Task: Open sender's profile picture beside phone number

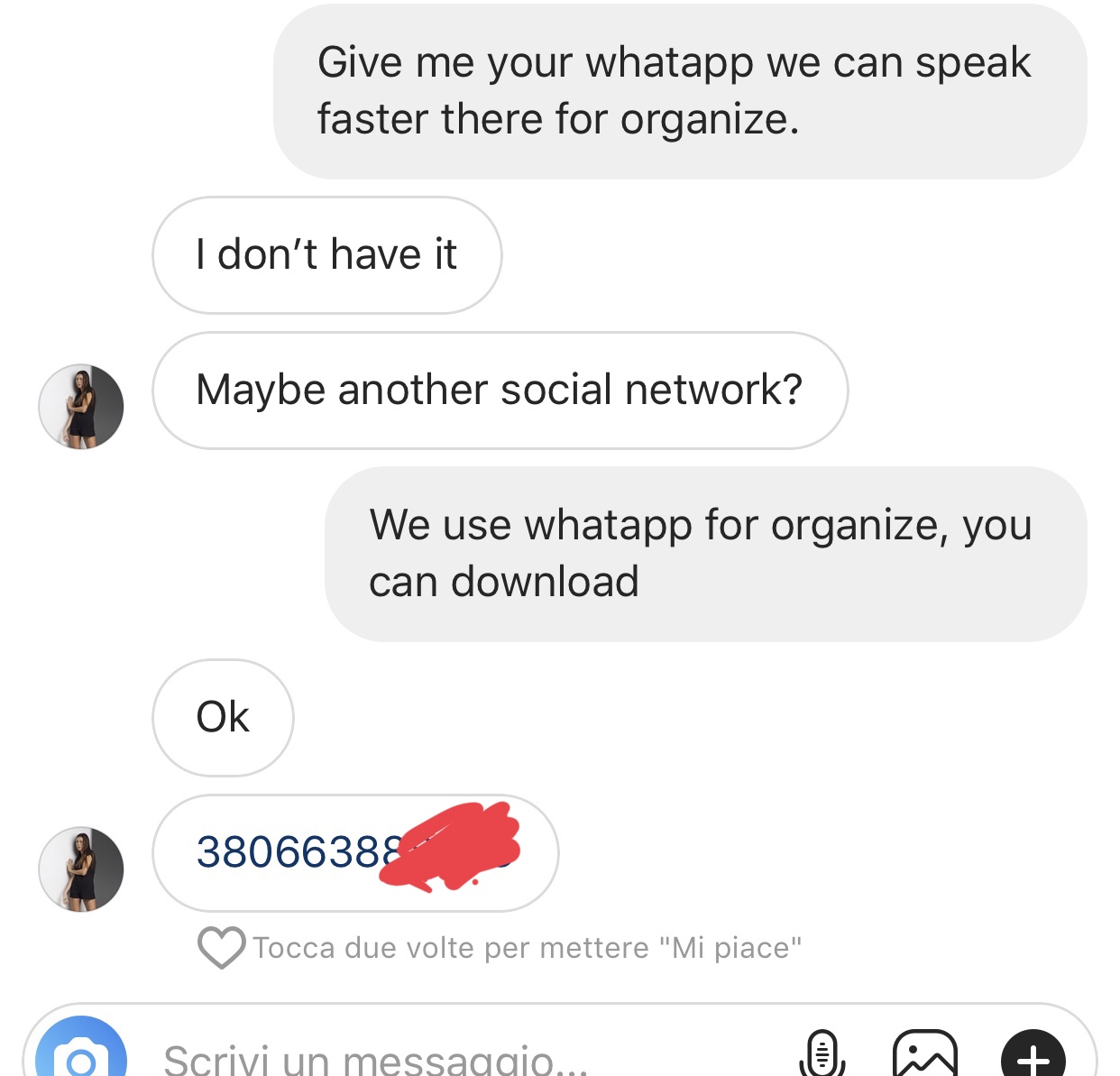Action: [81, 869]
